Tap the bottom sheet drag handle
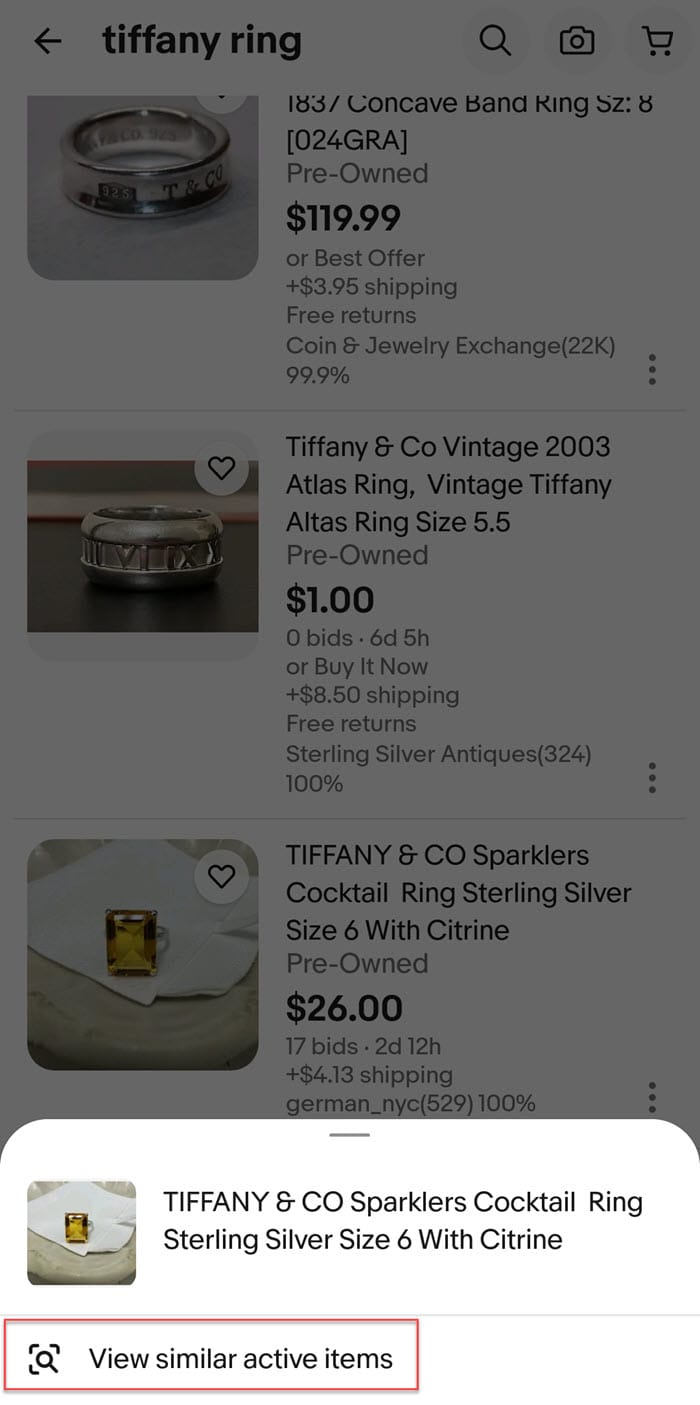The width and height of the screenshot is (700, 1405). [349, 1135]
